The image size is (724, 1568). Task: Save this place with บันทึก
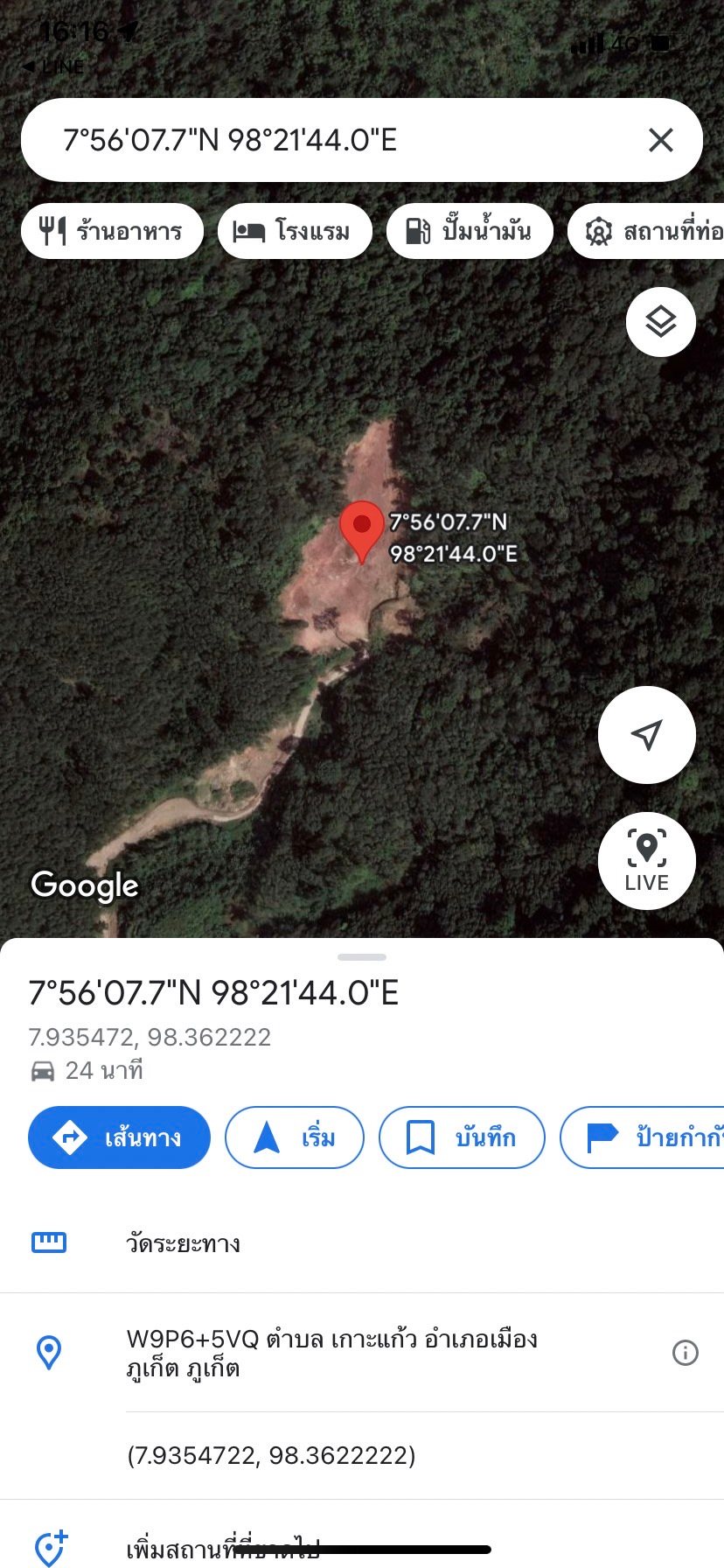point(462,1137)
